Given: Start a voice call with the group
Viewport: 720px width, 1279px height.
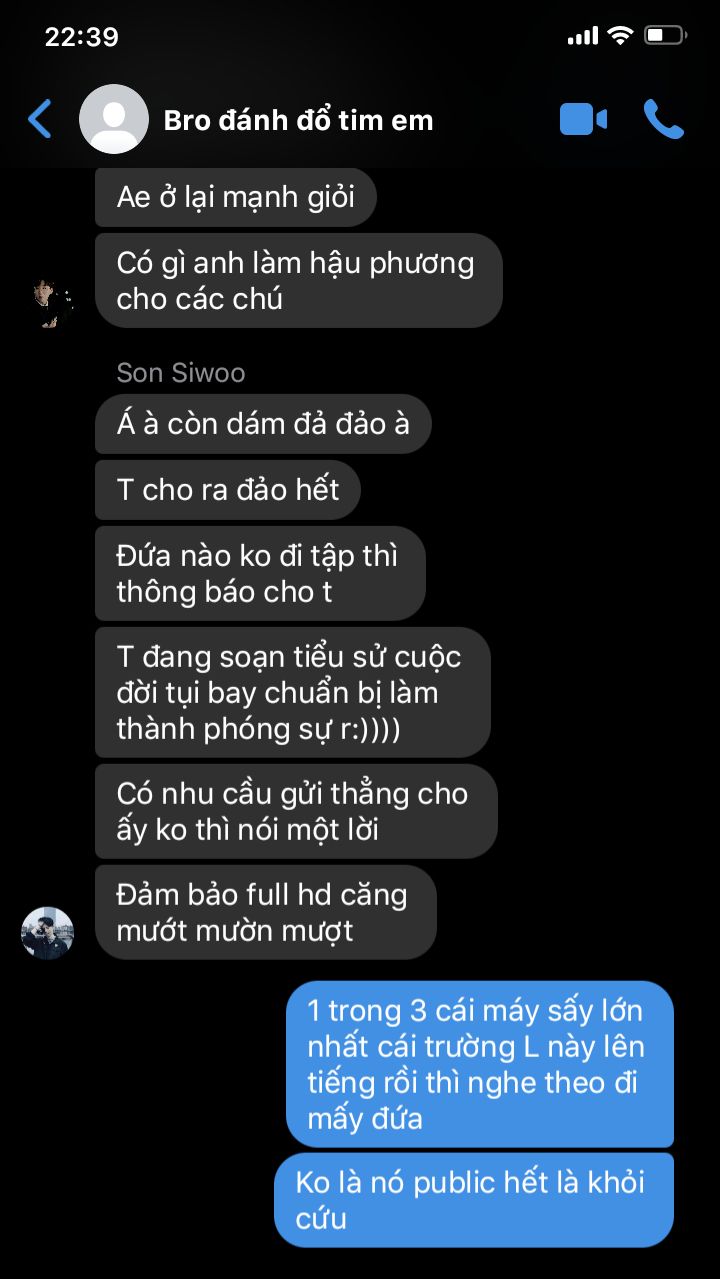Looking at the screenshot, I should pos(663,119).
